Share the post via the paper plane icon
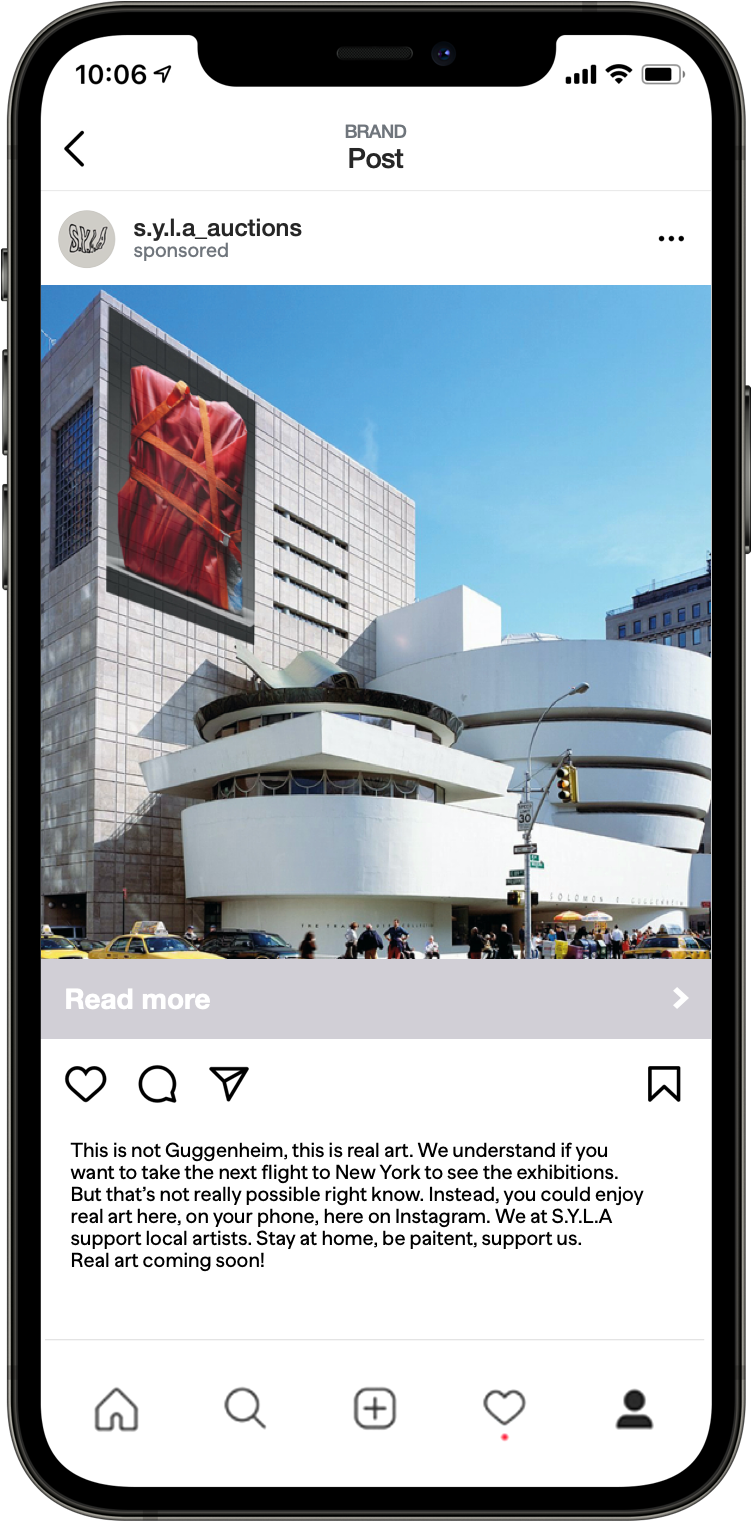 click(229, 1083)
